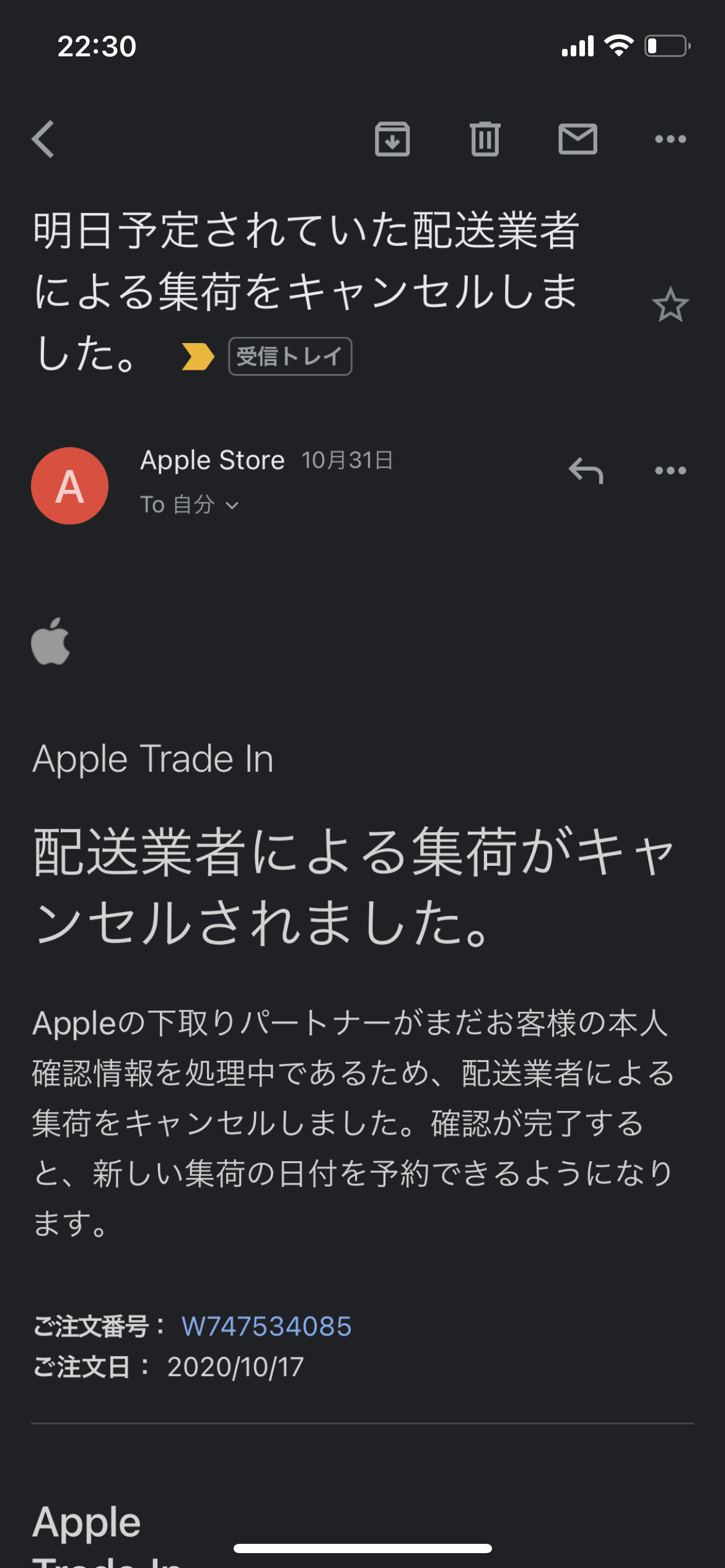The image size is (725, 1568).
Task: Archive this email
Action: [x=392, y=139]
